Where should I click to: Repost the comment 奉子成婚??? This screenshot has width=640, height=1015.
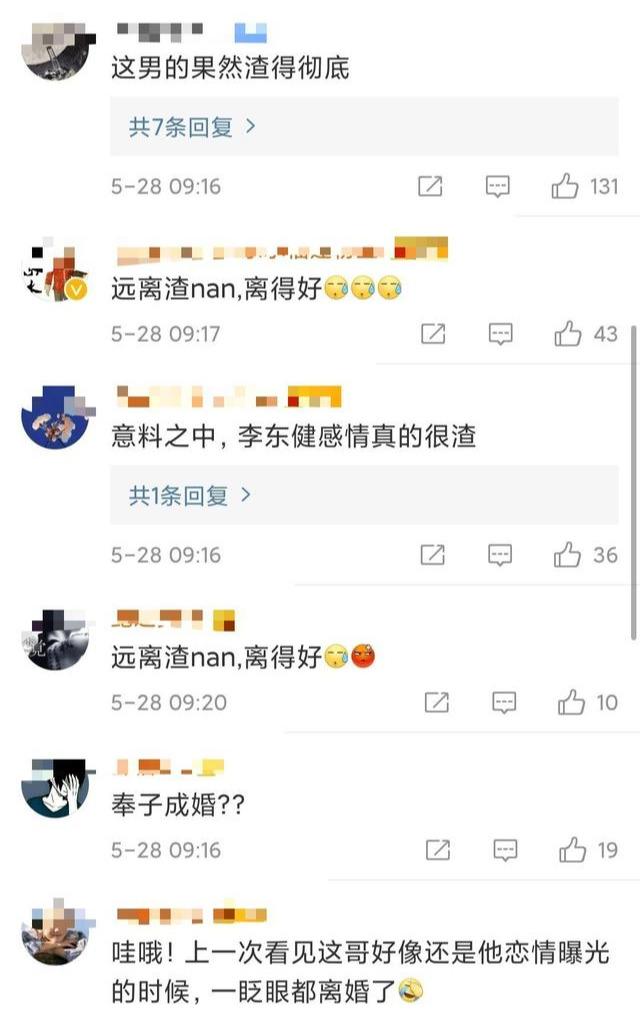[438, 851]
